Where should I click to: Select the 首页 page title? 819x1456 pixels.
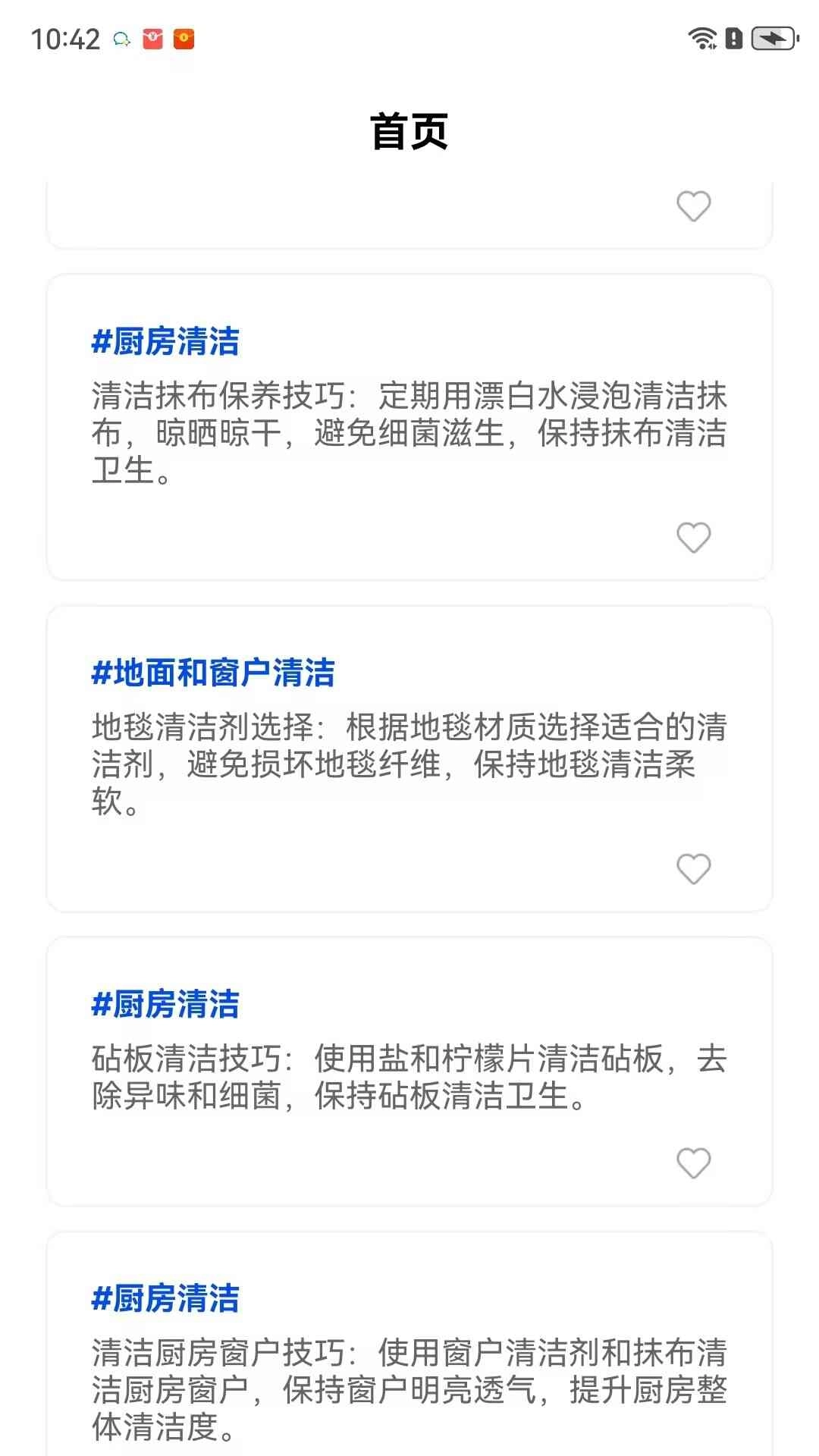[409, 130]
